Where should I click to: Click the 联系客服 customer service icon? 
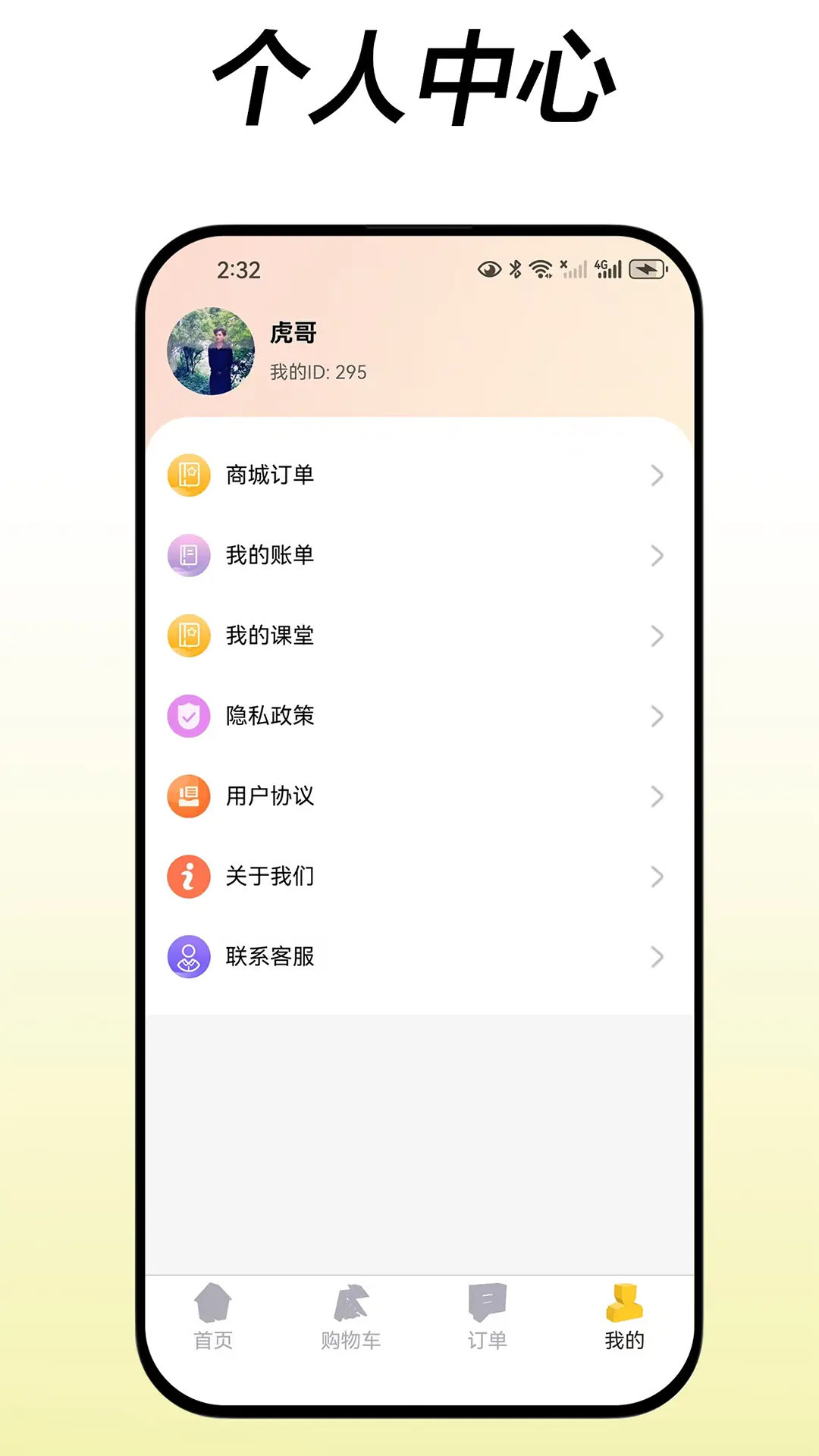pyautogui.click(x=190, y=956)
